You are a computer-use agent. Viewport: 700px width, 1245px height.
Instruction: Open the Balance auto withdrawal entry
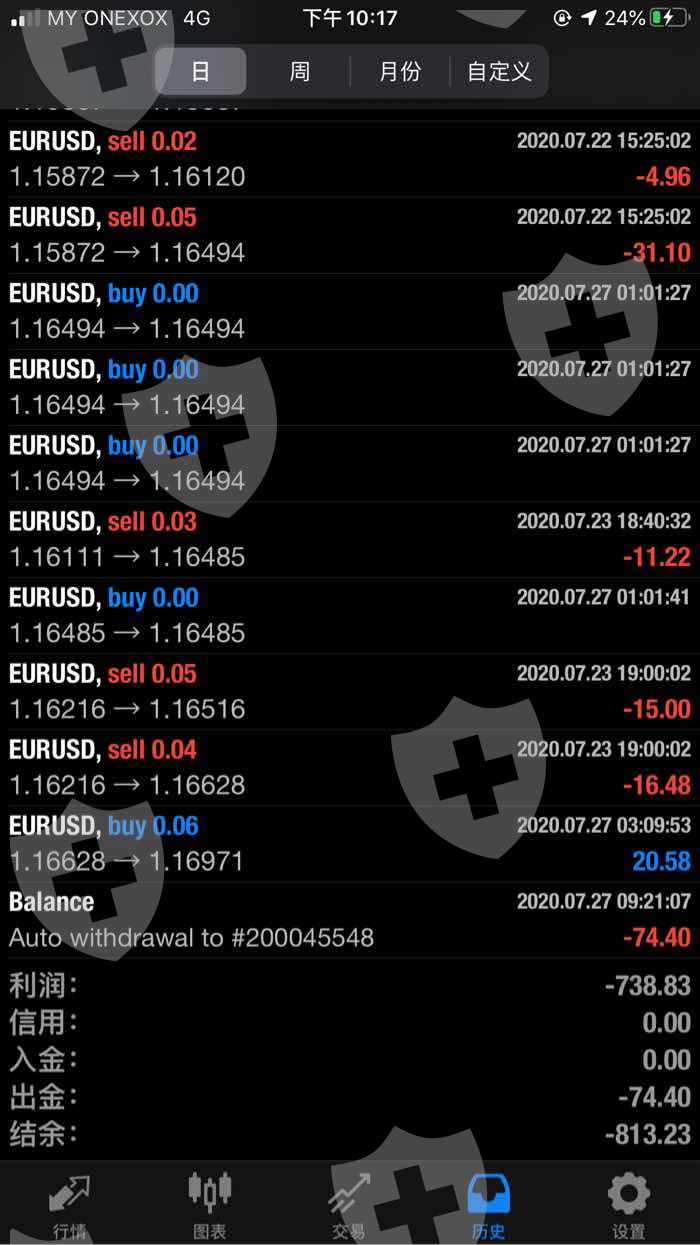point(350,920)
